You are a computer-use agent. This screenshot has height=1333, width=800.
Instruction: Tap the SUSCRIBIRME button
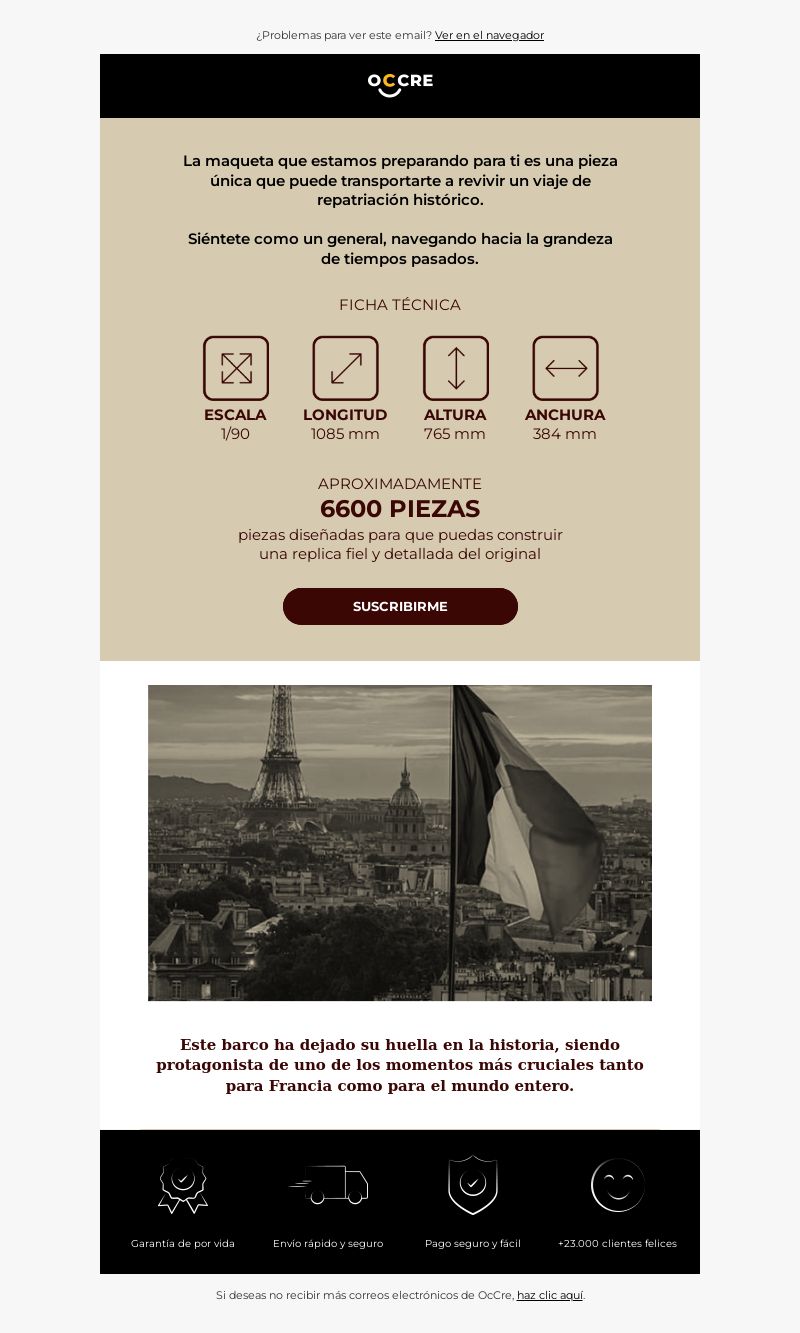(400, 607)
